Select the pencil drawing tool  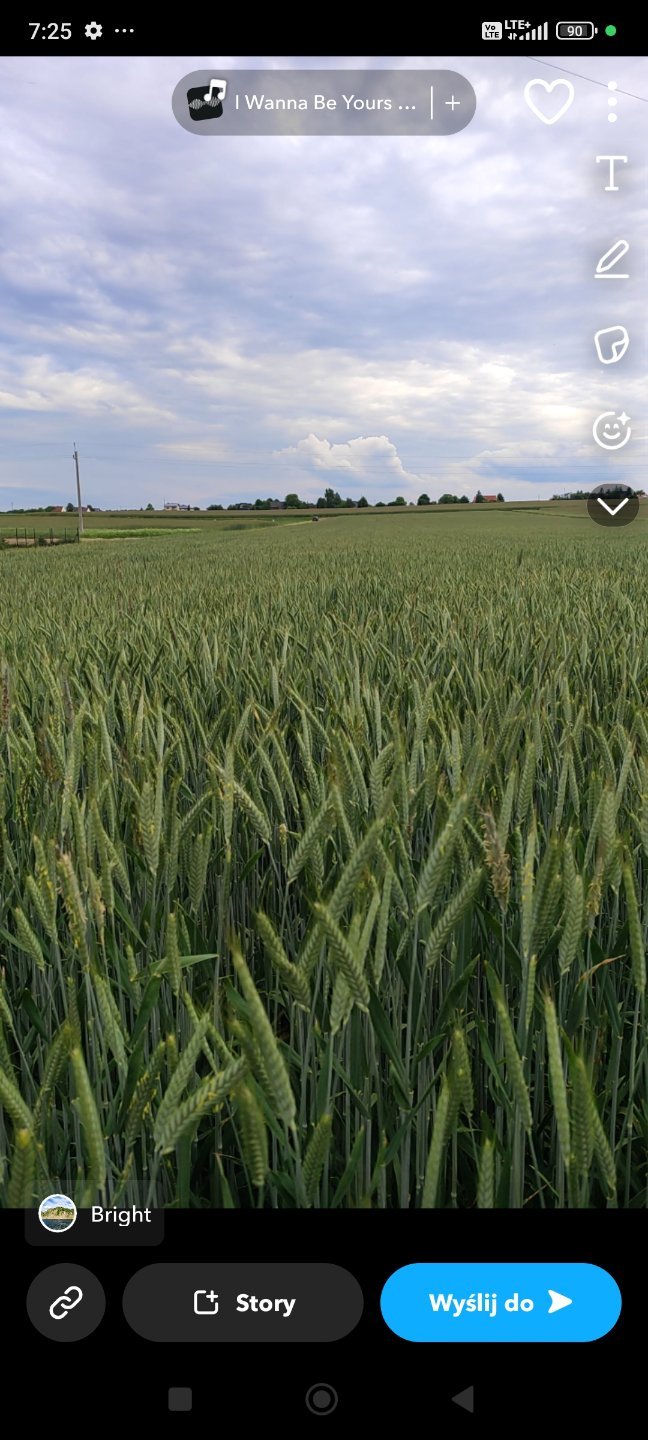[612, 260]
